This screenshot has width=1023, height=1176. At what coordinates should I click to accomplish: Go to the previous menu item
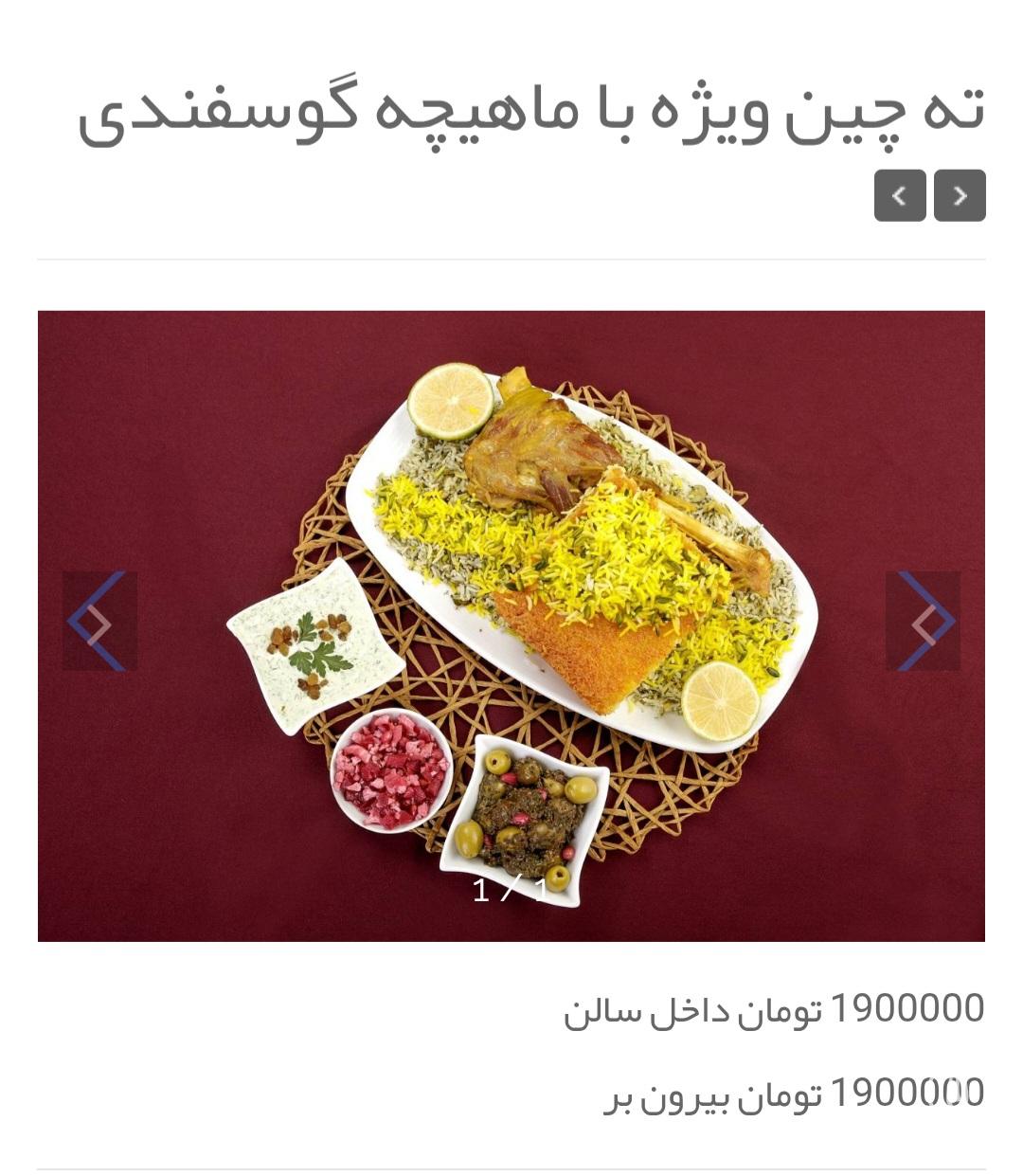click(x=960, y=195)
